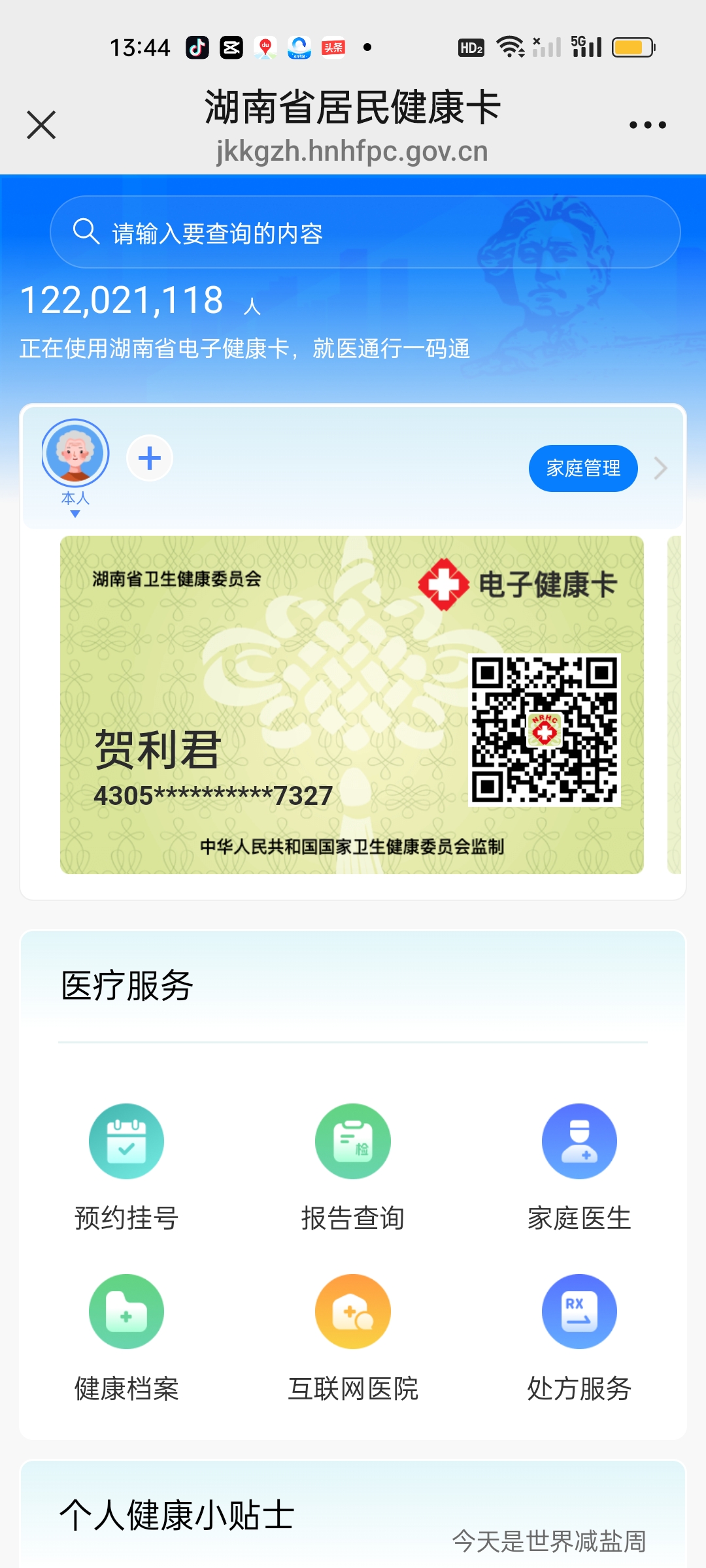Open 健康档案

126,1335
